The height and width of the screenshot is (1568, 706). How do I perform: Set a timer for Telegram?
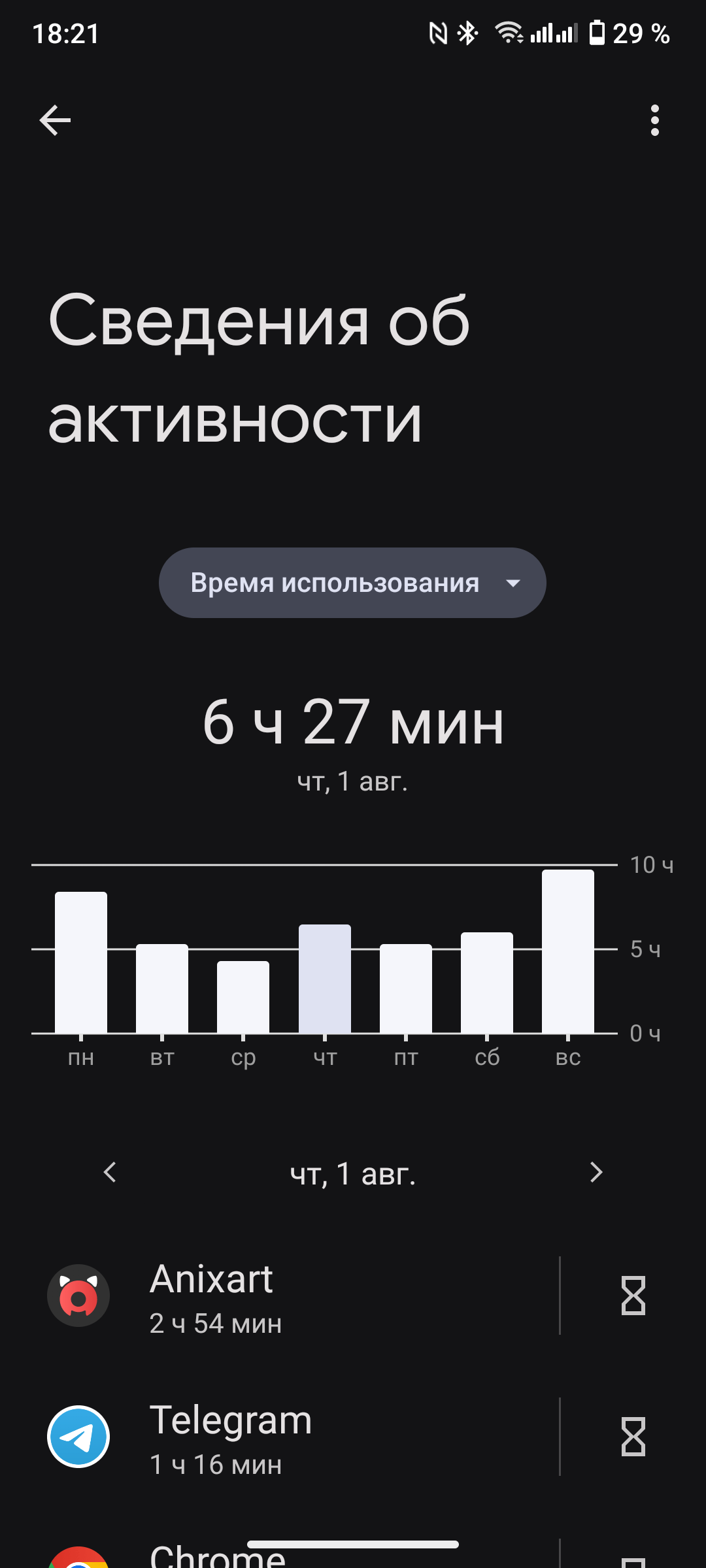(633, 1437)
